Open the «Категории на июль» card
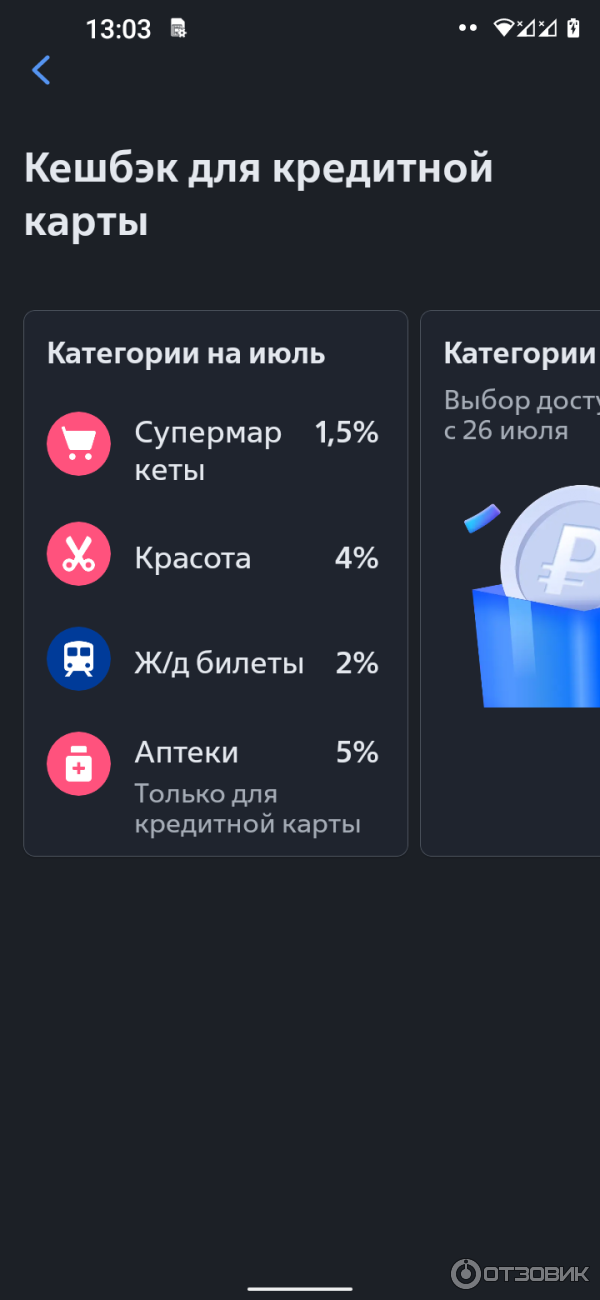The height and width of the screenshot is (1300, 600). (215, 583)
